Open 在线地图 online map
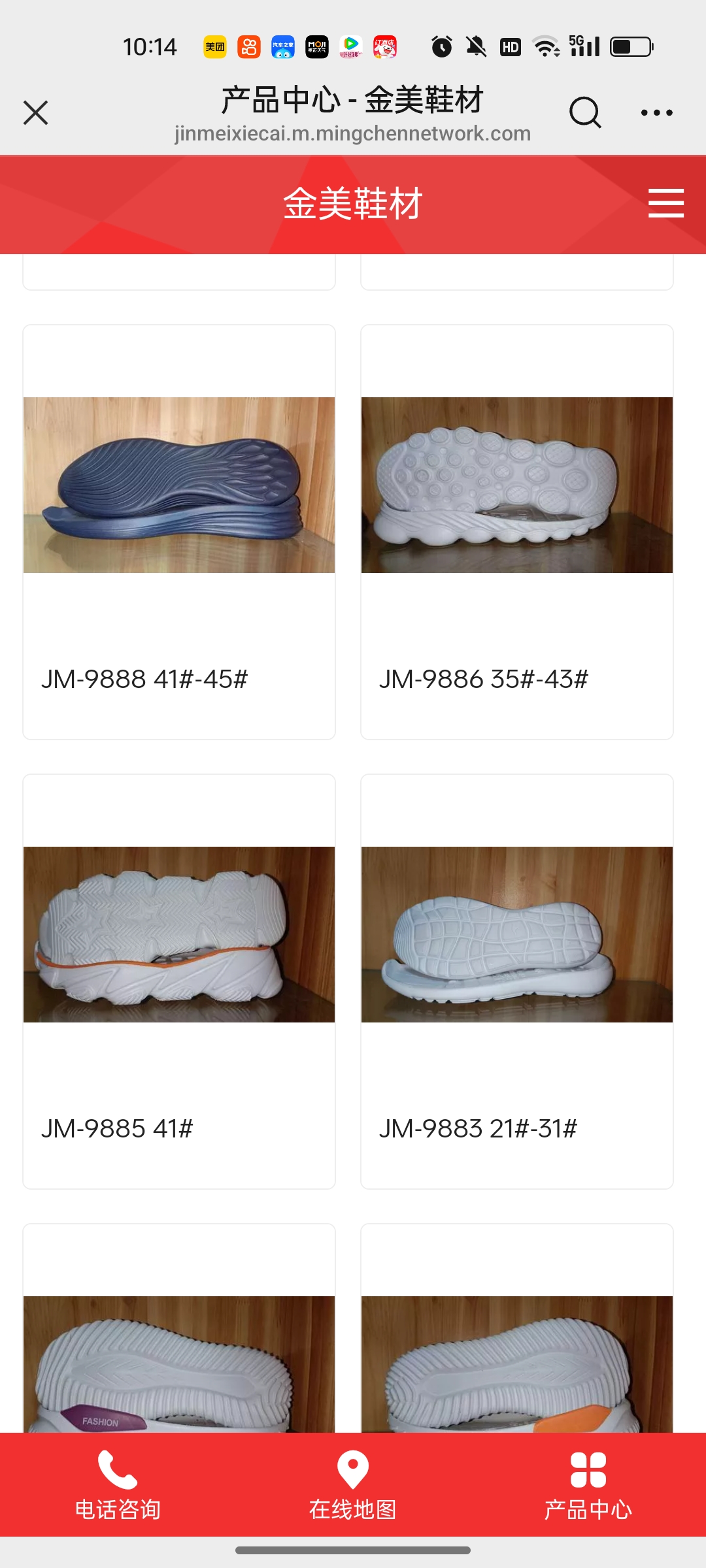The height and width of the screenshot is (1568, 706). coord(353,1485)
